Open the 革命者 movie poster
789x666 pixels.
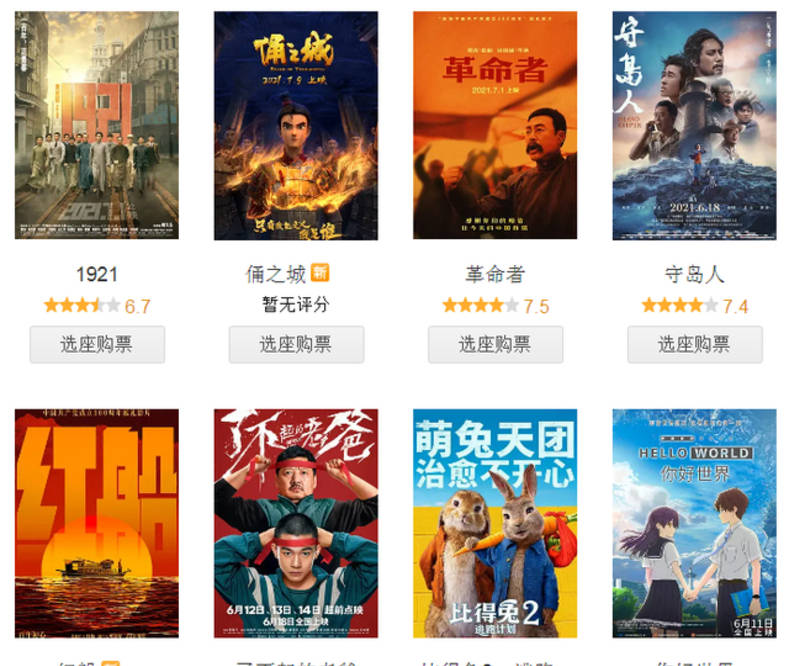[x=495, y=126]
